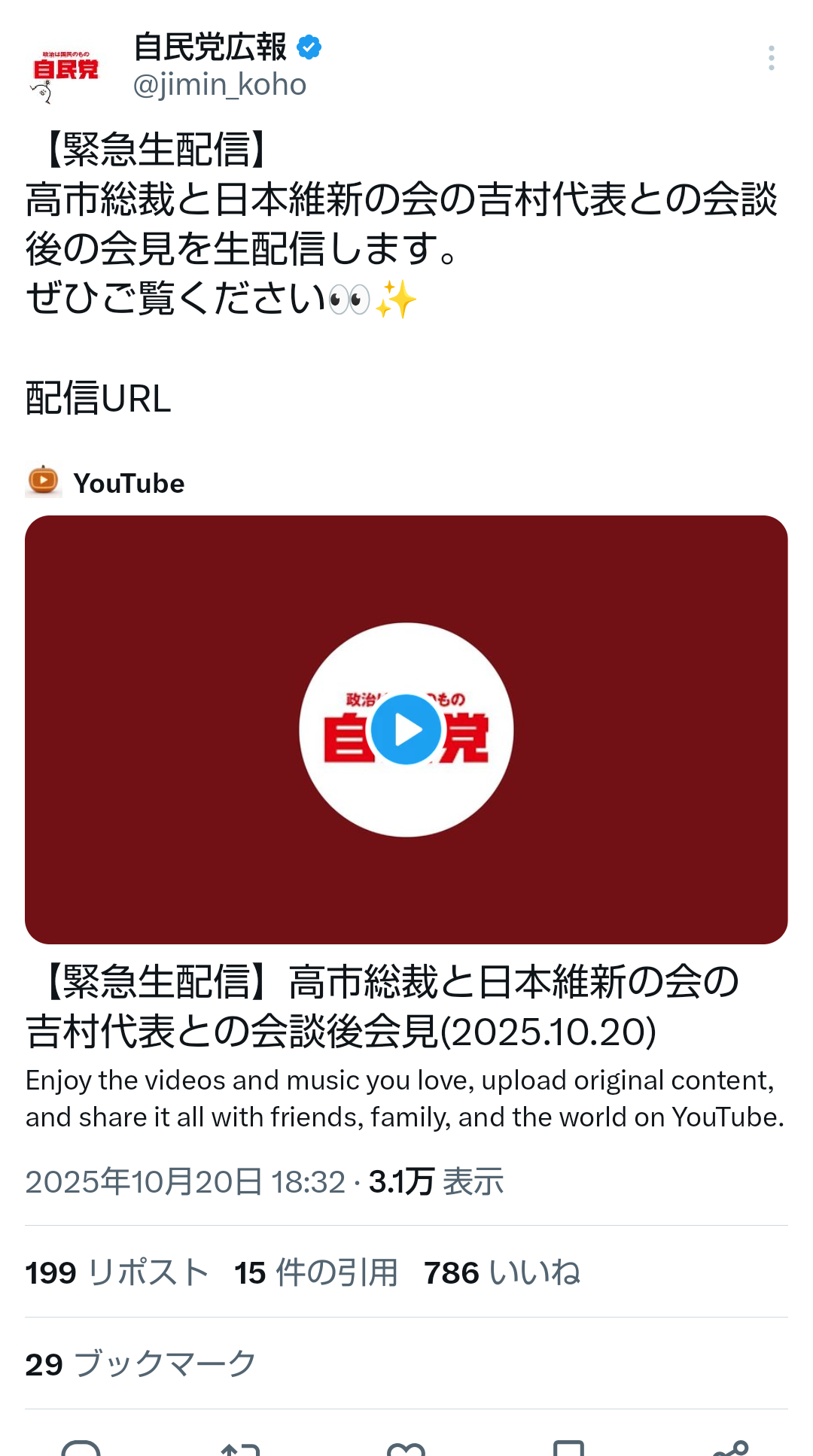
Task: Open 自民党広報 profile picture
Action: pyautogui.click(x=65, y=71)
